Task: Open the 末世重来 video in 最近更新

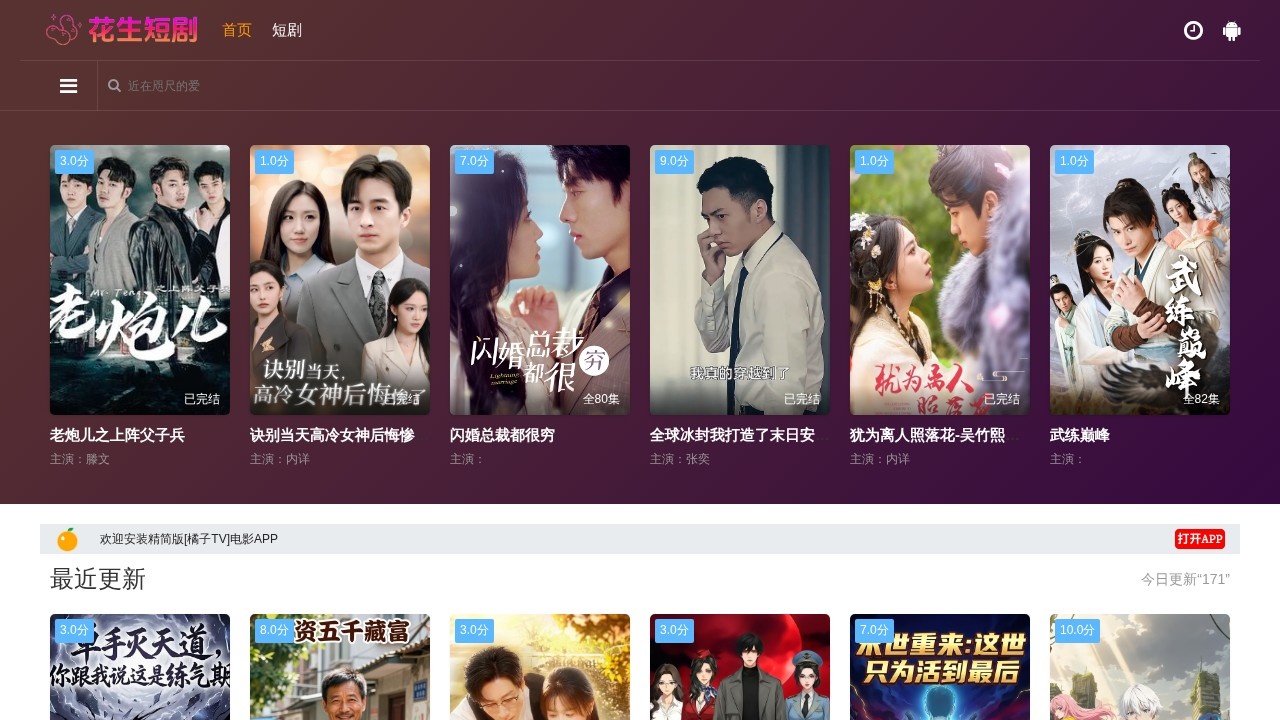Action: tap(940, 668)
